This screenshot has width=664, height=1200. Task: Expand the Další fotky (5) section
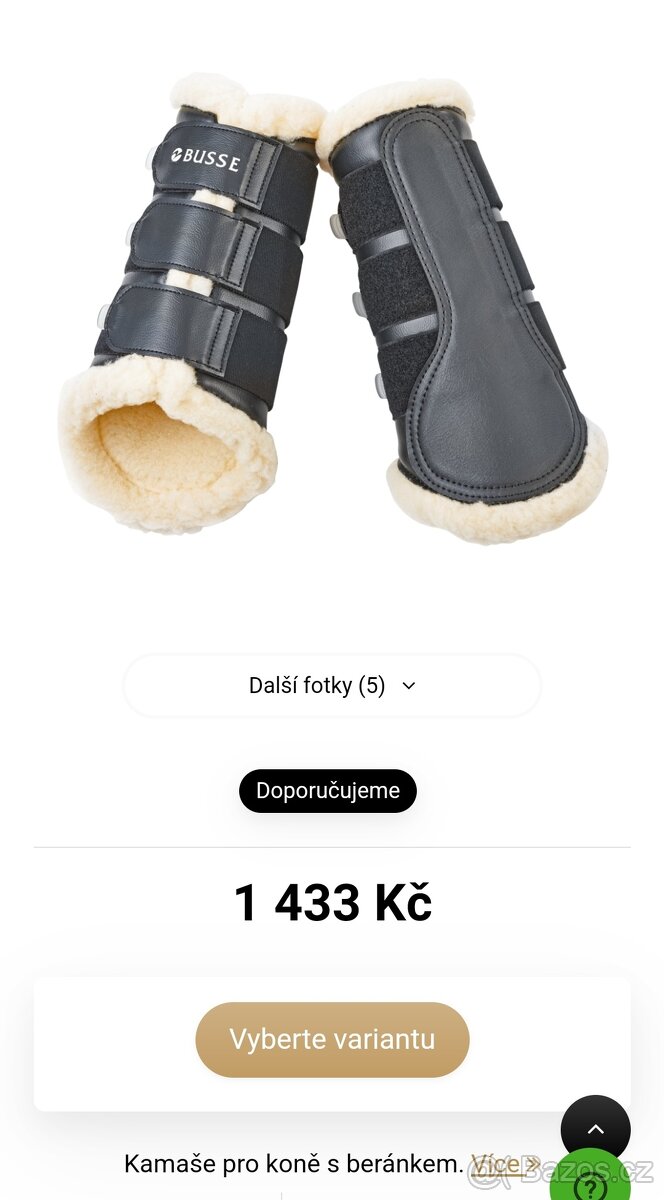(x=332, y=686)
